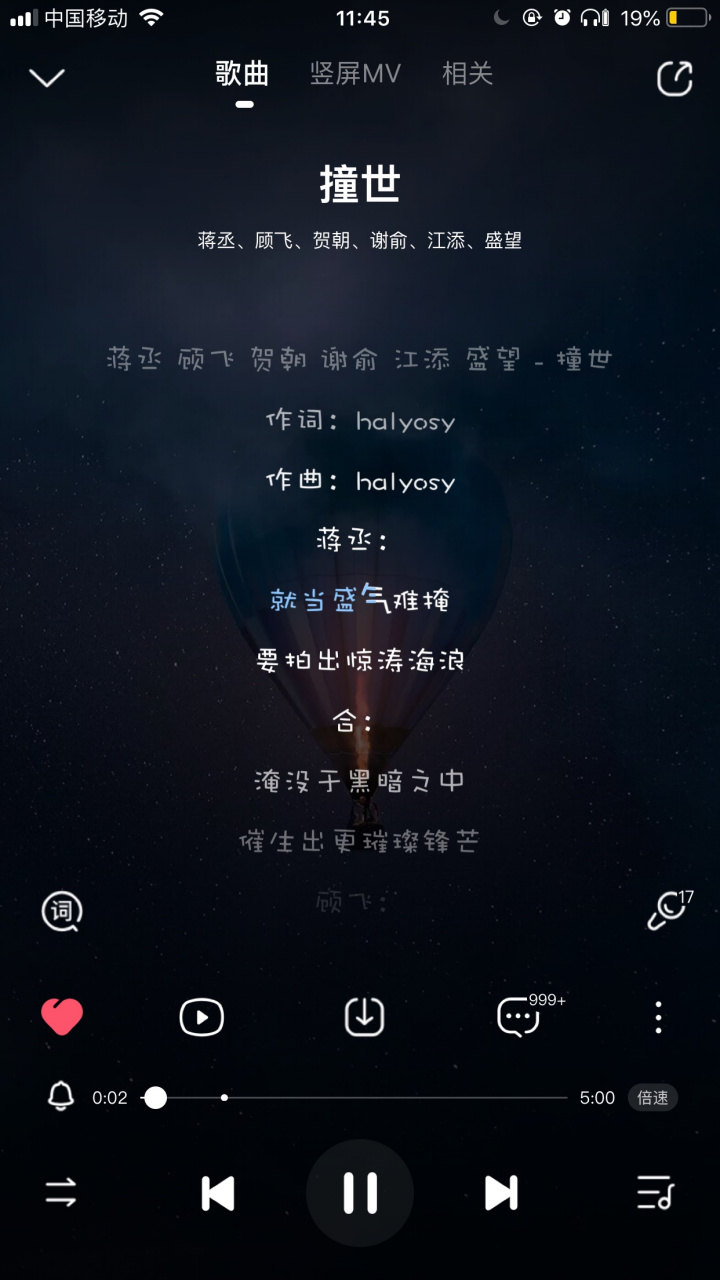This screenshot has width=720, height=1280.
Task: Open the lyrics 词 panel
Action: coord(62,913)
